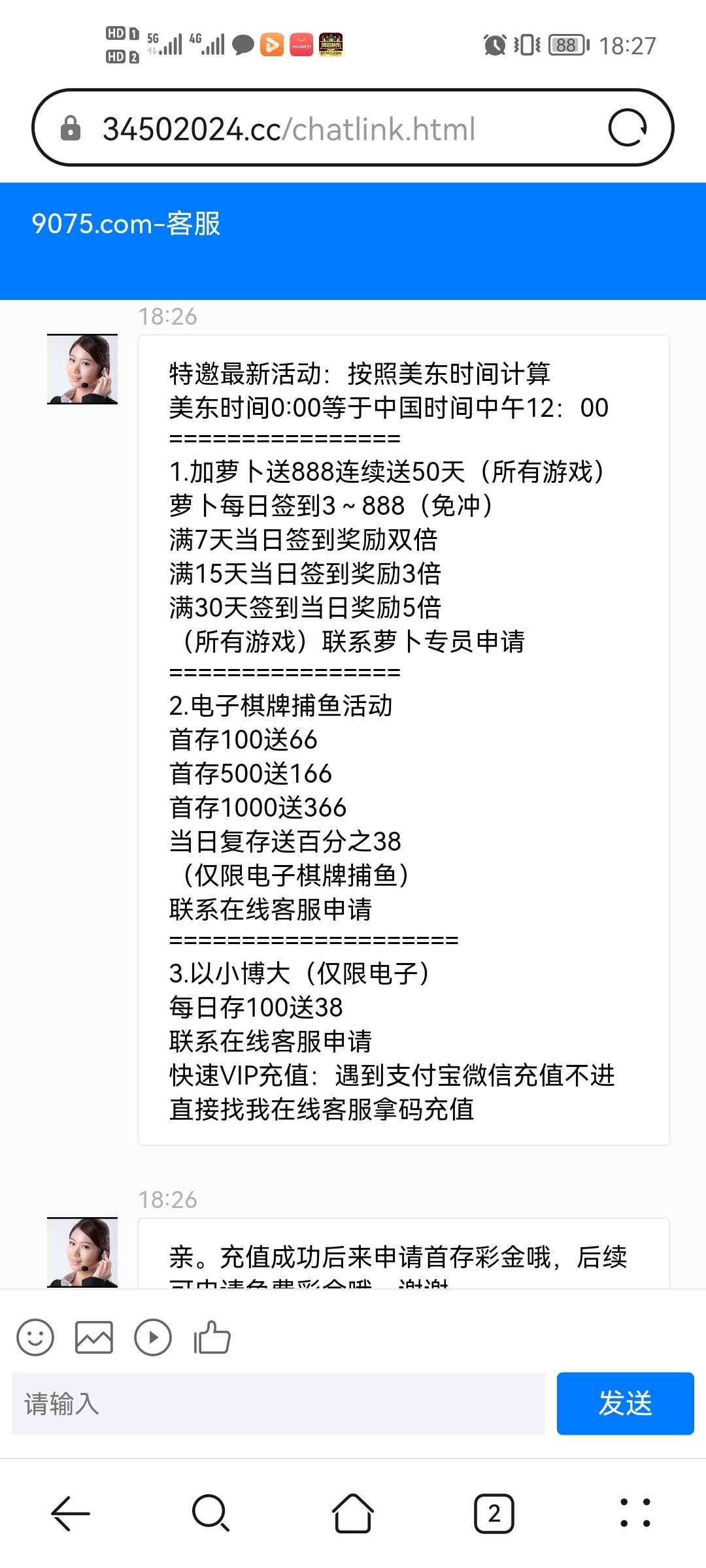The height and width of the screenshot is (1568, 706).
Task: Send a video using the play icon
Action: coord(153,1337)
